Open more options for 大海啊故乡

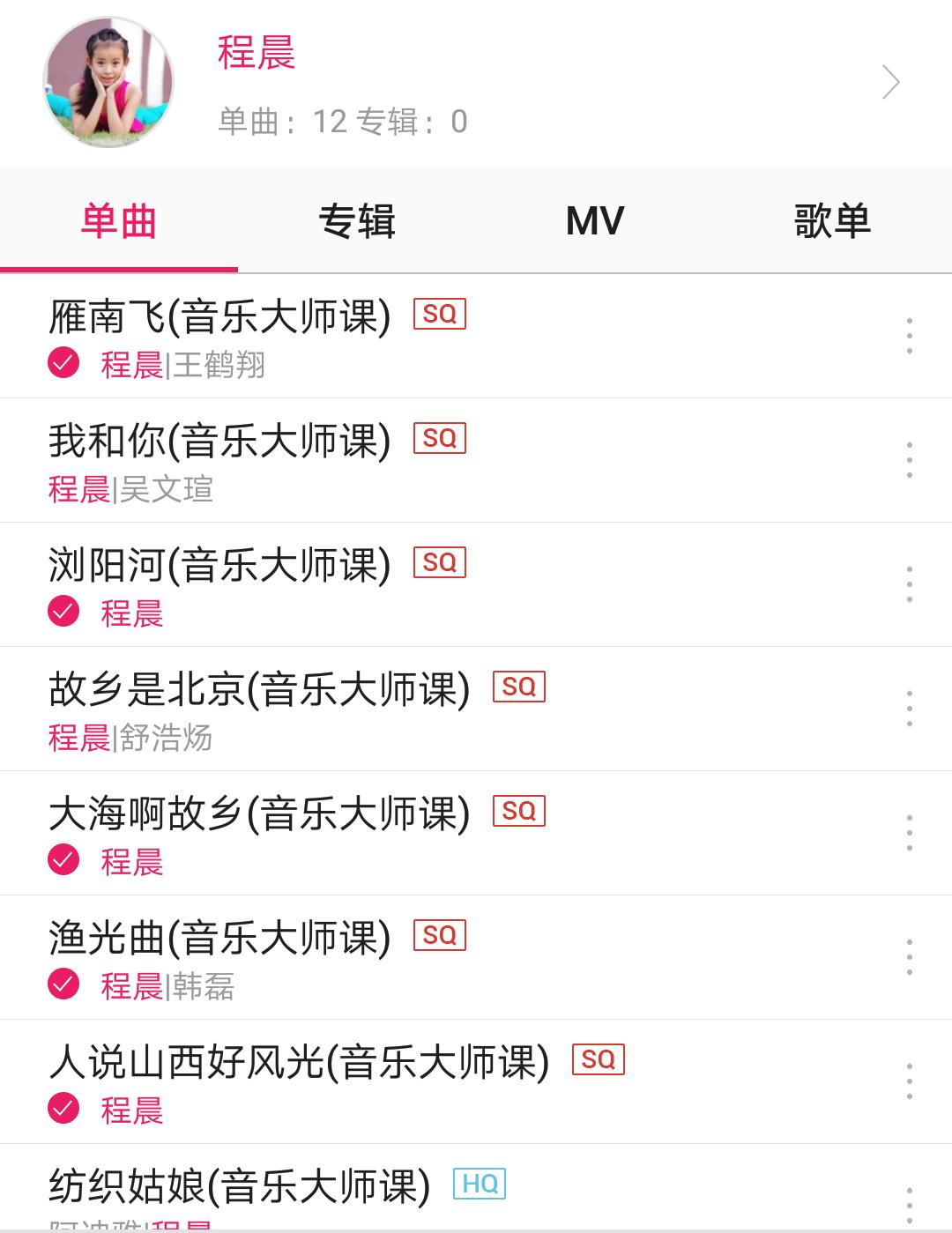909,833
